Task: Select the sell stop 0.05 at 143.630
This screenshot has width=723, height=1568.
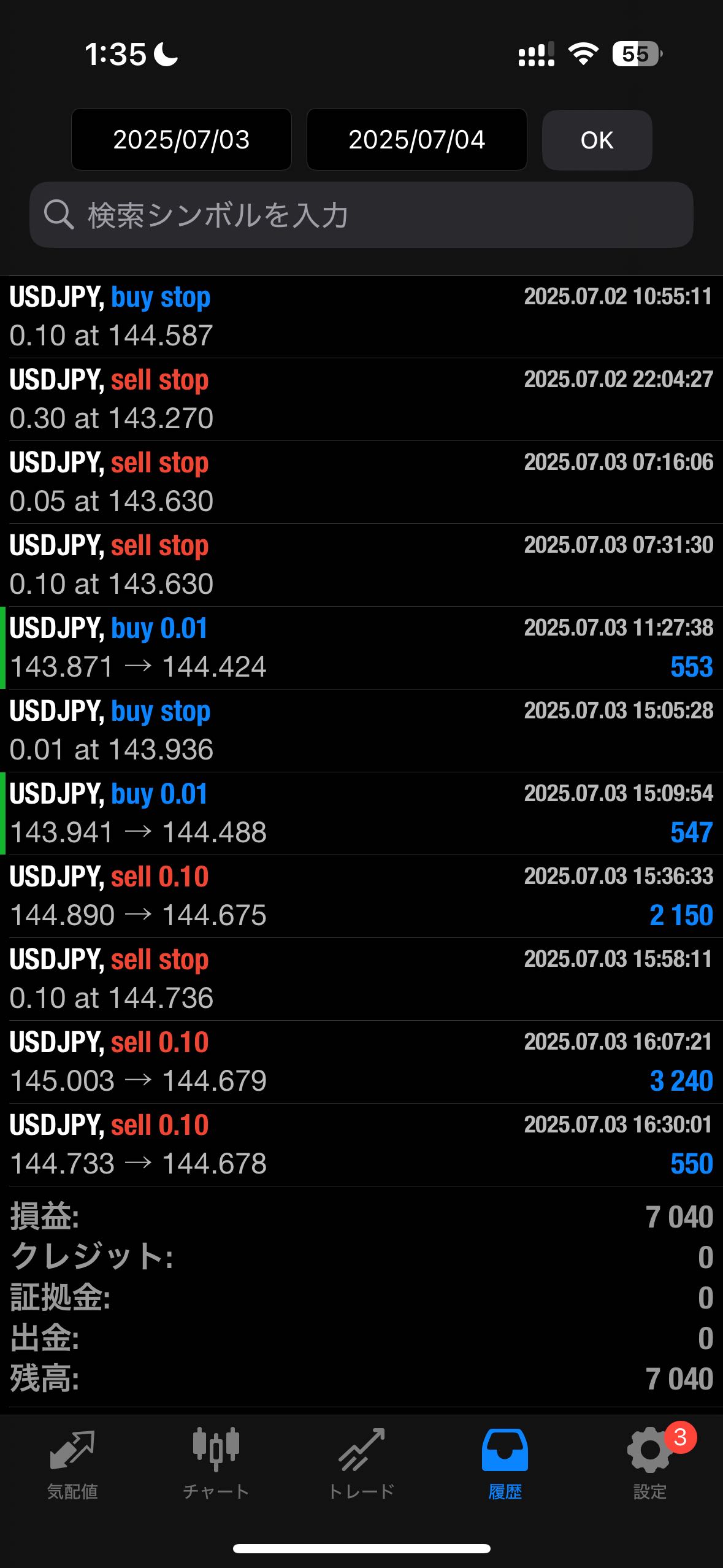Action: (x=361, y=482)
